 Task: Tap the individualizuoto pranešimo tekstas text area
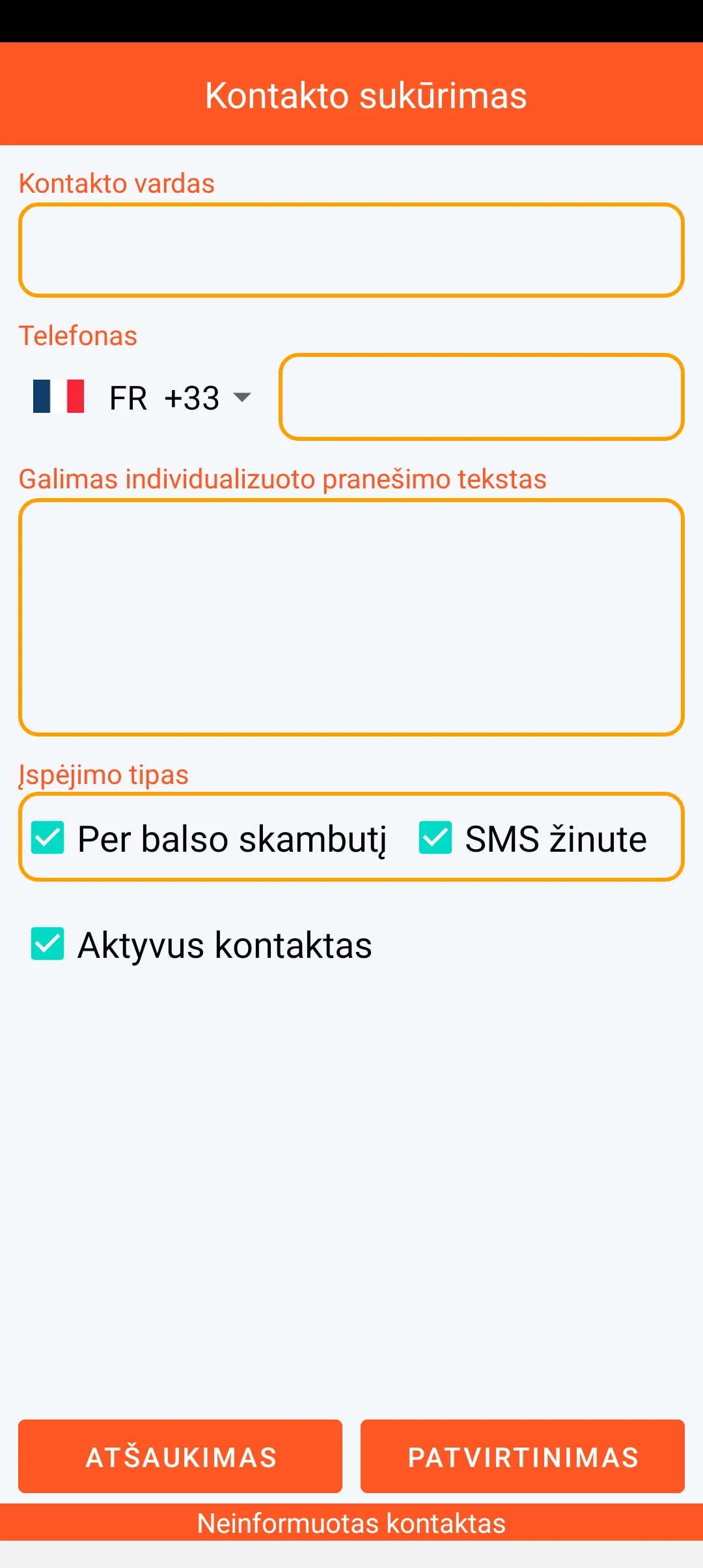[351, 617]
